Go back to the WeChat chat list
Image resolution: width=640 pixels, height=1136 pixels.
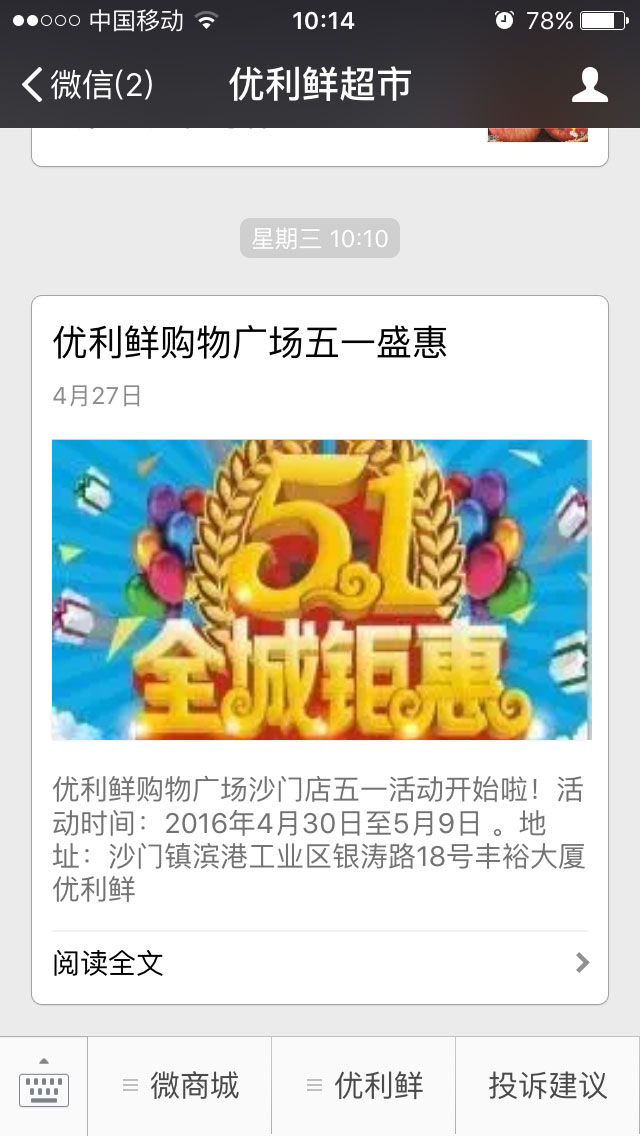88,85
